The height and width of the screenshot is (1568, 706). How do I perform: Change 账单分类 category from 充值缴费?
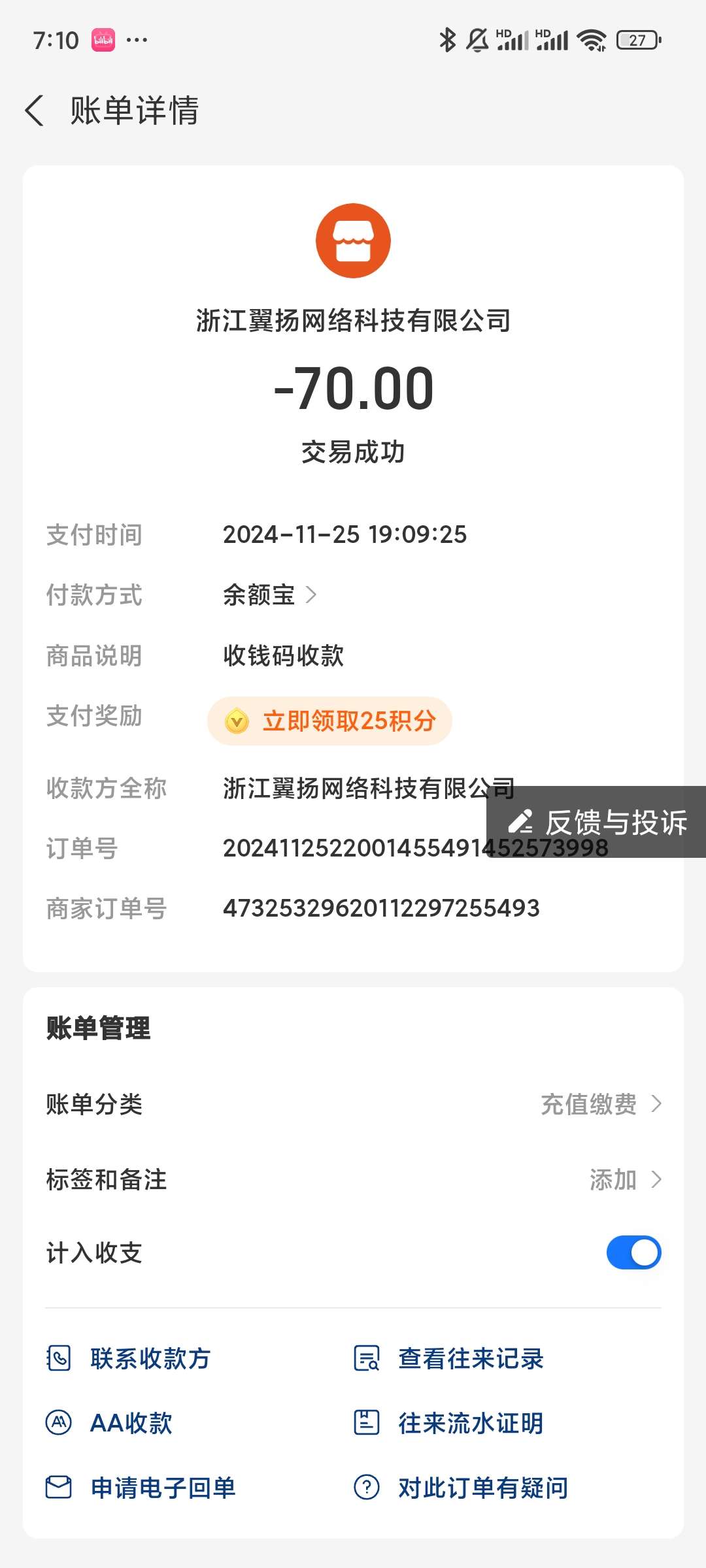(x=600, y=1104)
